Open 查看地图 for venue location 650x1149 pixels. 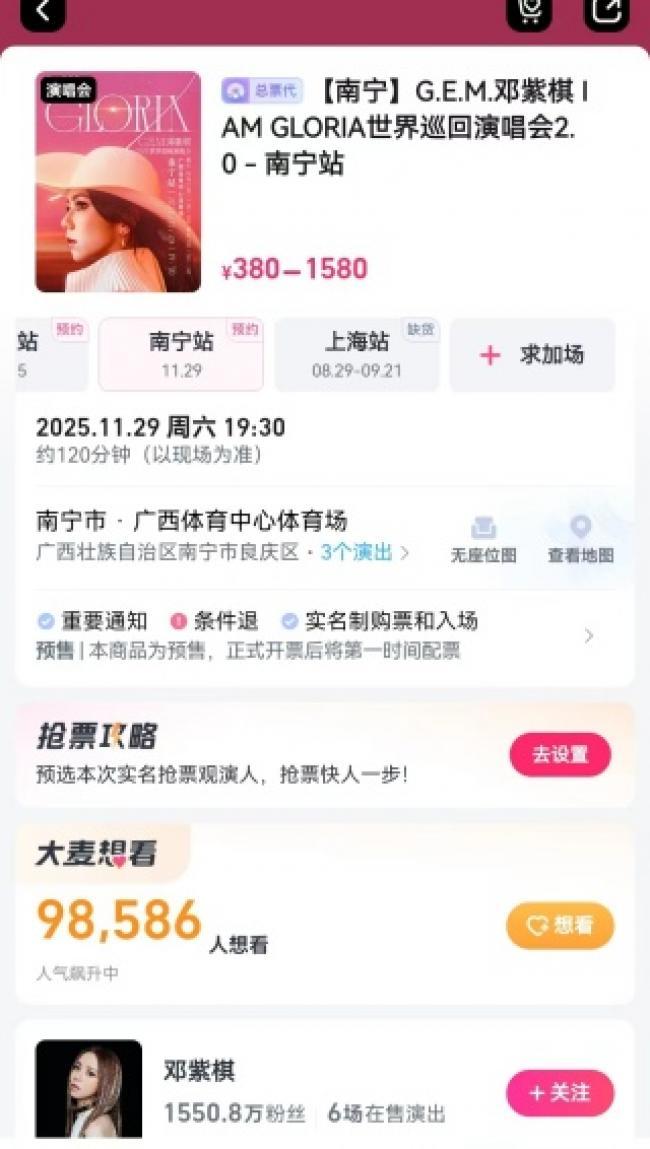[580, 540]
